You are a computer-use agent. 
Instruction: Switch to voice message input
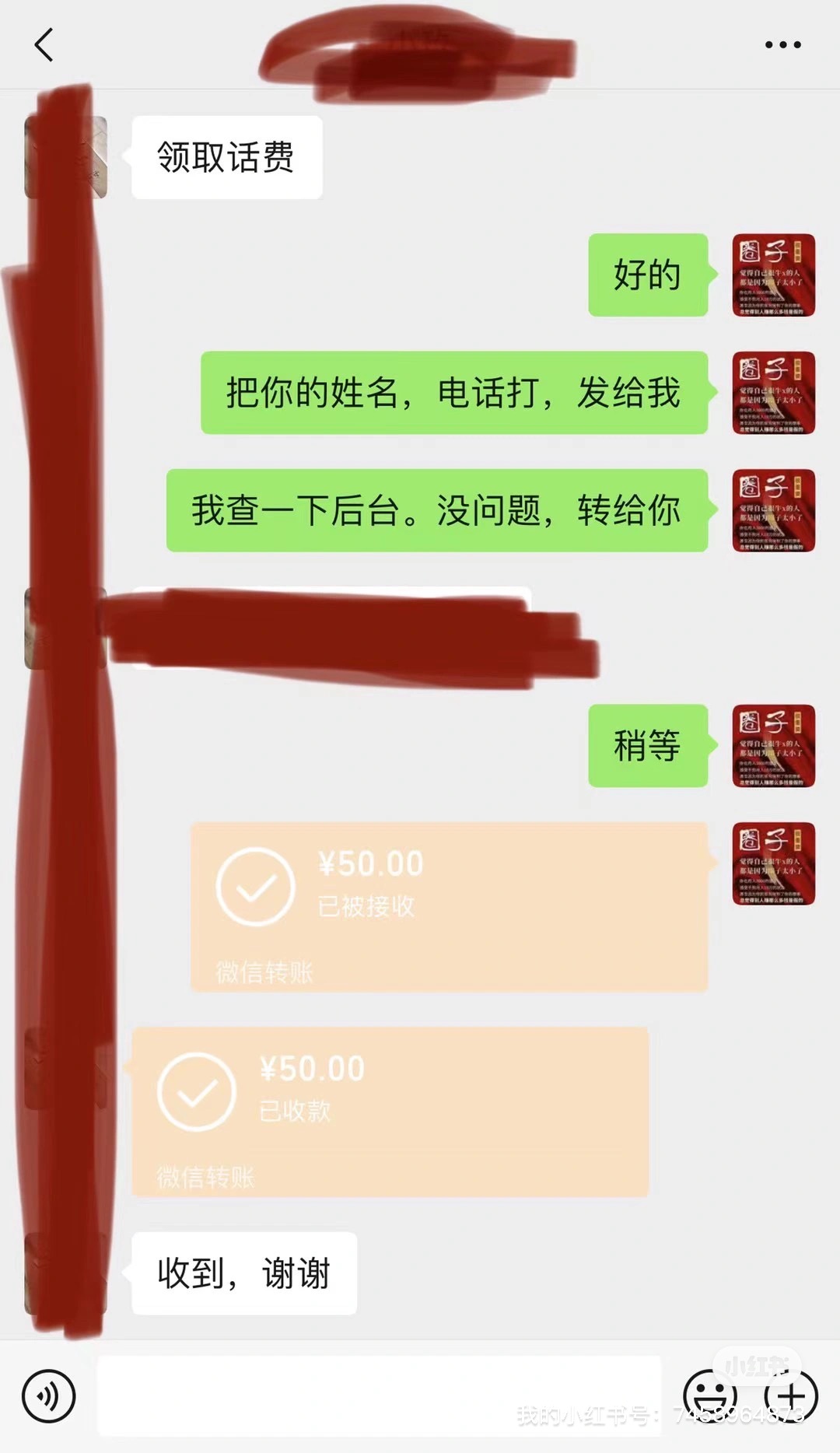click(49, 1395)
